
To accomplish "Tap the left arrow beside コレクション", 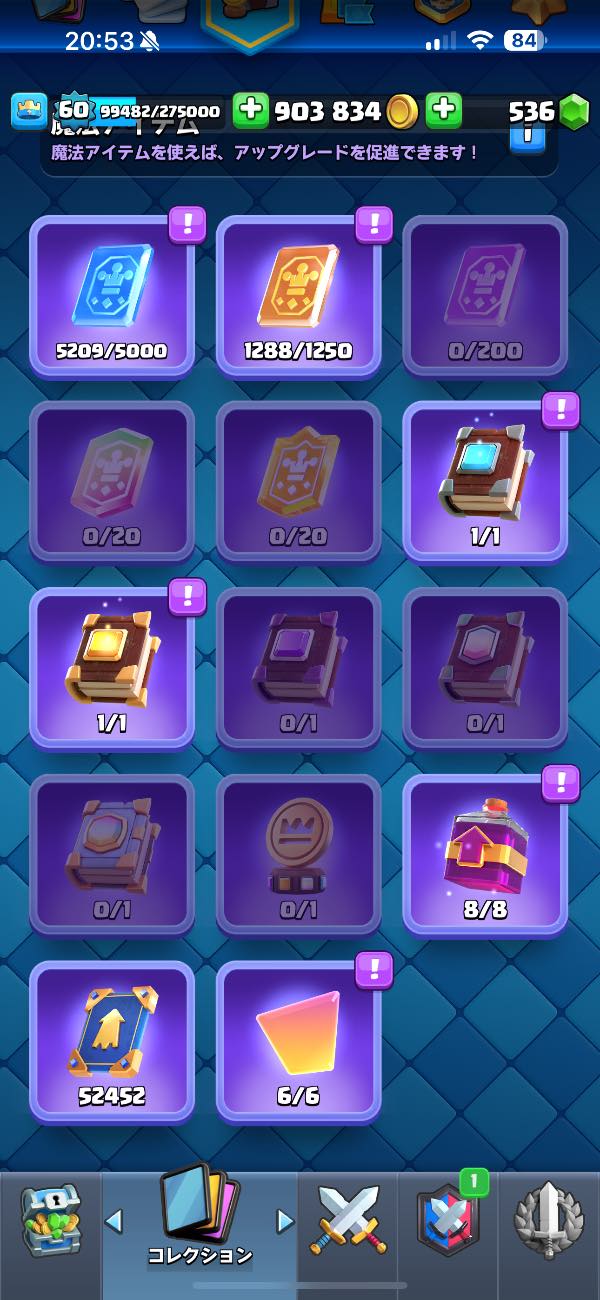I will pos(114,1221).
